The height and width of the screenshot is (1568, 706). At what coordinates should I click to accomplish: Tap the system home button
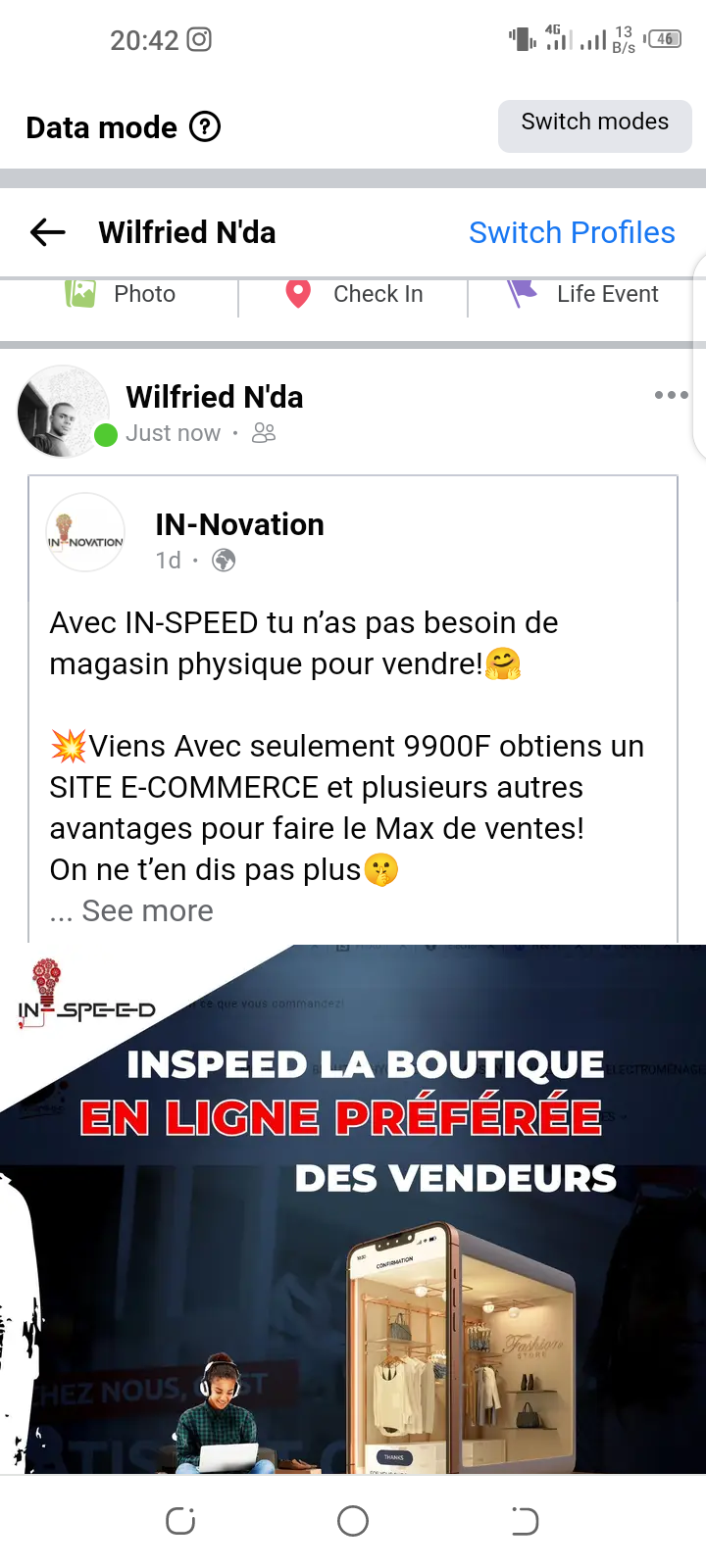pyautogui.click(x=353, y=1521)
